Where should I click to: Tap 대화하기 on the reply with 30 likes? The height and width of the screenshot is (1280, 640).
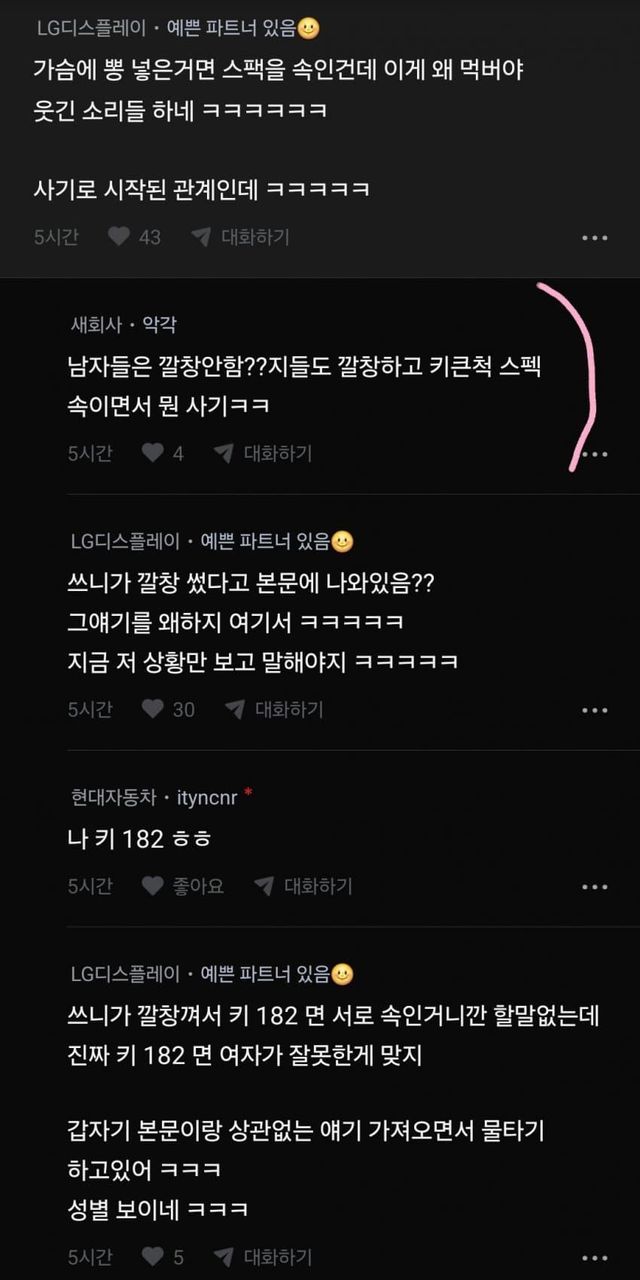point(274,709)
